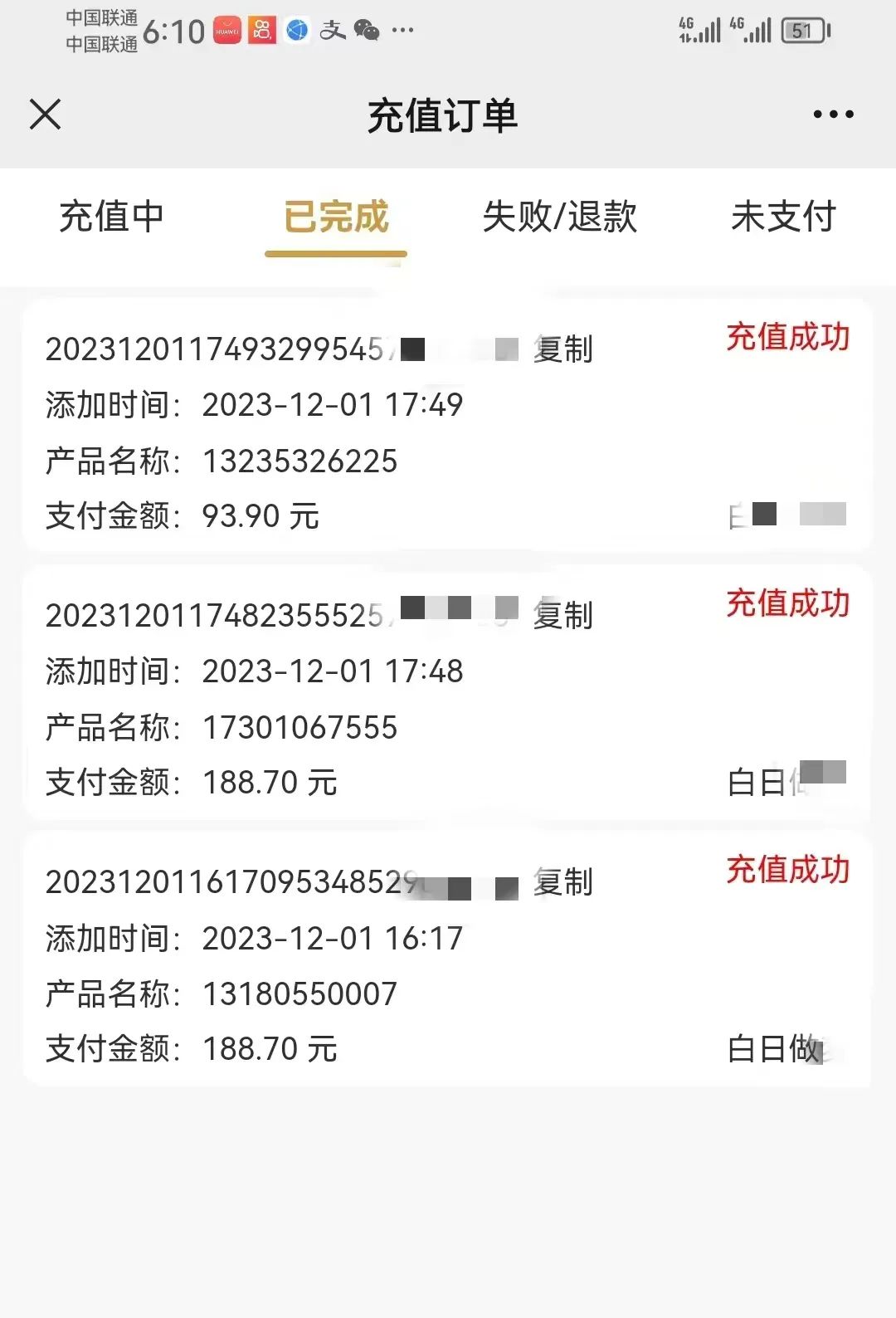This screenshot has width=896, height=1318.
Task: Open the Alipay icon in the status bar
Action: (331, 30)
